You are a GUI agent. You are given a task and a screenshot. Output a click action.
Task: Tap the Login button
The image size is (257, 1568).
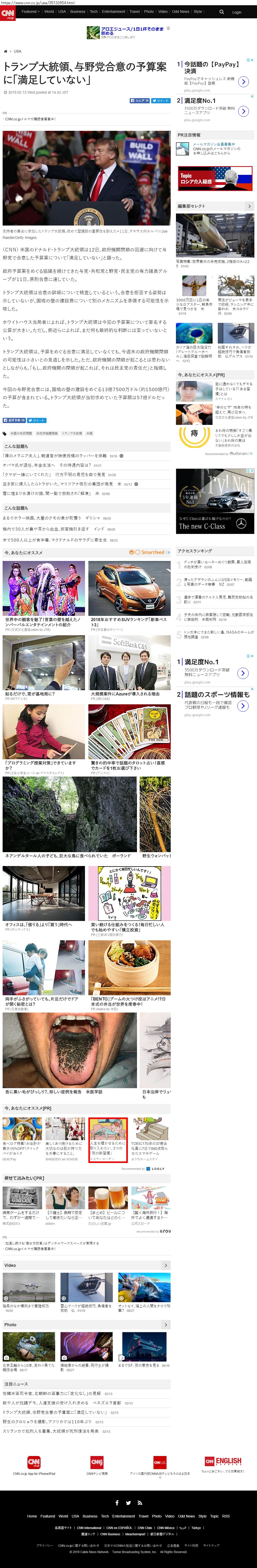tap(237, 12)
